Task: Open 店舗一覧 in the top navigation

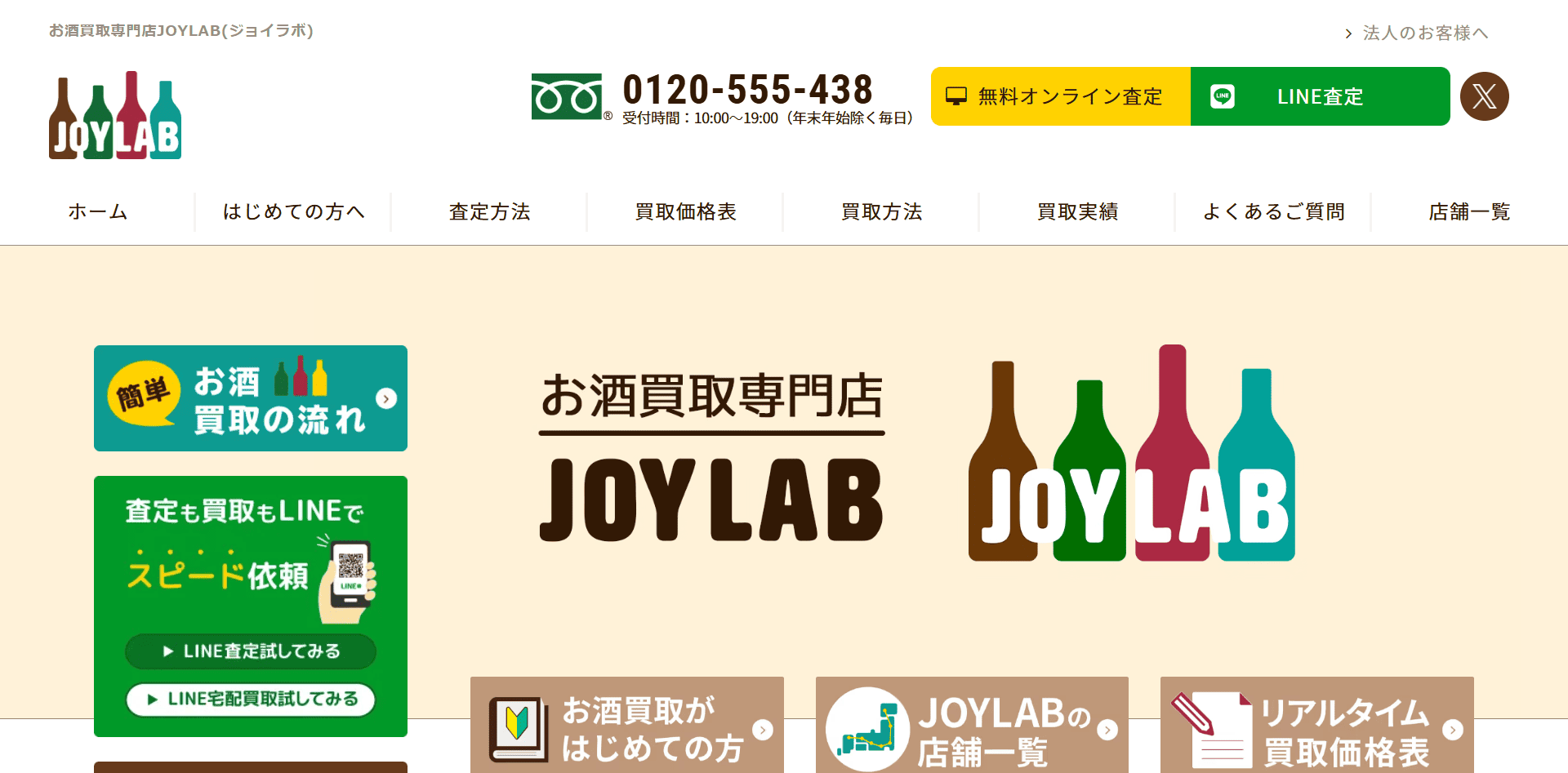Action: tap(1468, 212)
